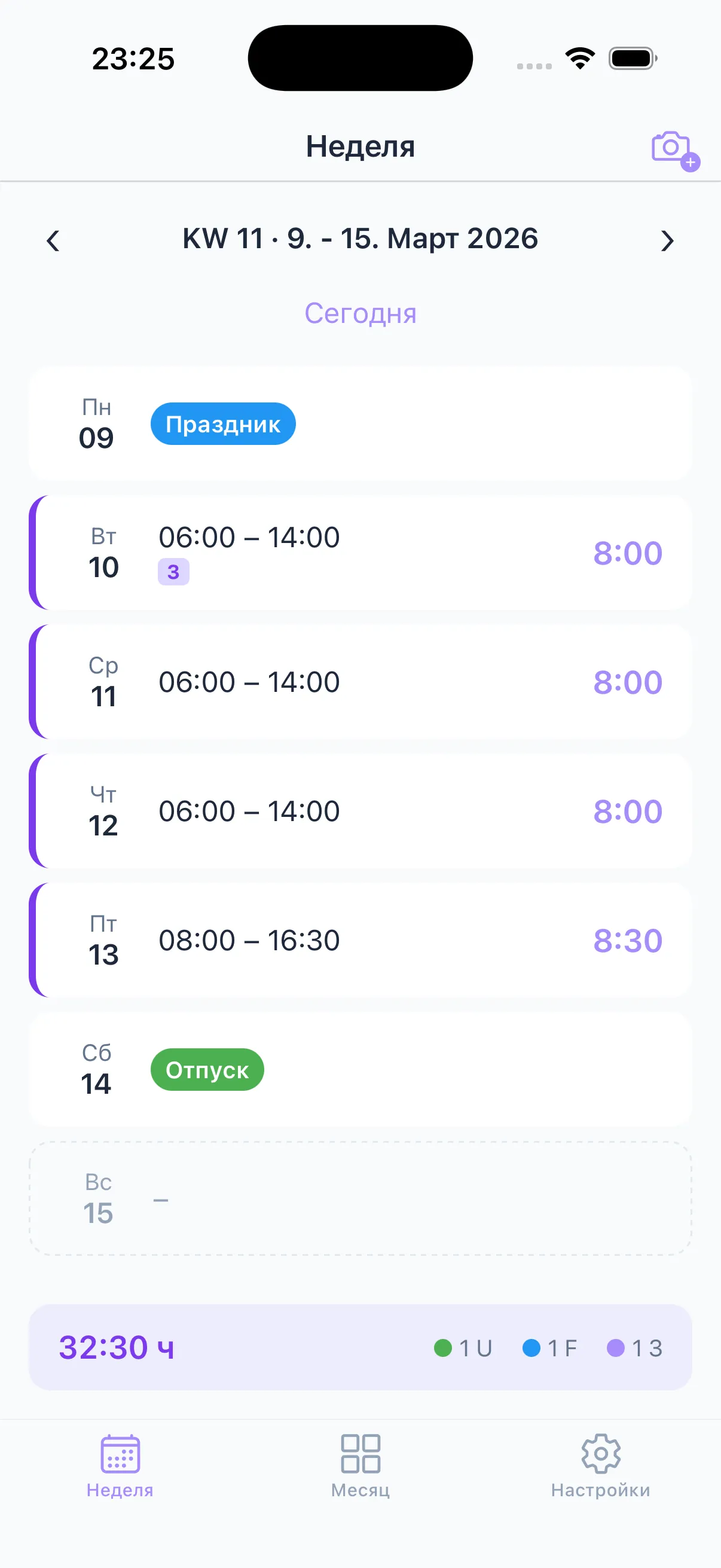Click the green dot next to 1 U
Image resolution: width=721 pixels, height=1568 pixels.
click(x=443, y=1348)
